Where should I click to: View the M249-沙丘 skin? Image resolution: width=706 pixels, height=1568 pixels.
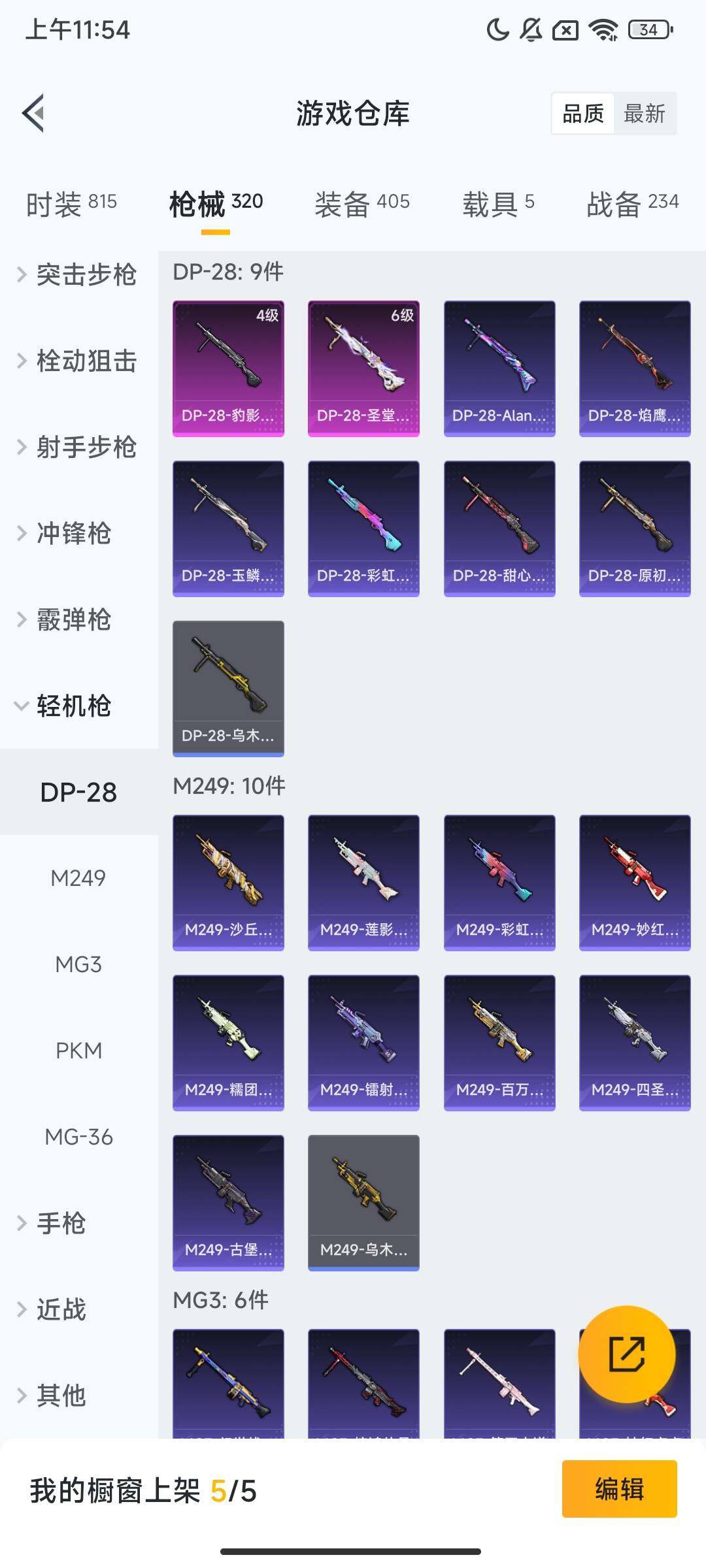coord(228,882)
